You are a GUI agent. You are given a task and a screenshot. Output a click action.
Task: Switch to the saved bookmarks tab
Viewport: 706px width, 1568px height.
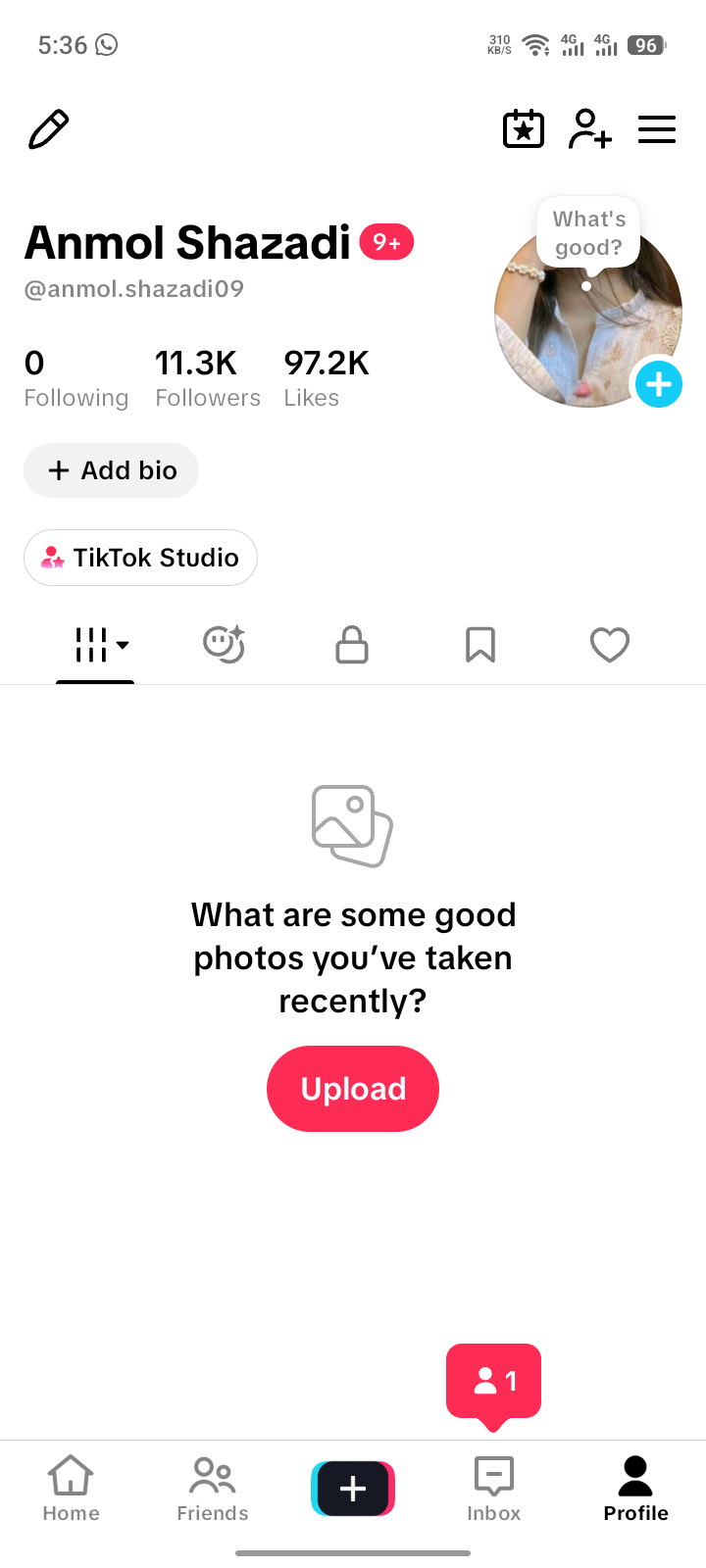point(480,645)
